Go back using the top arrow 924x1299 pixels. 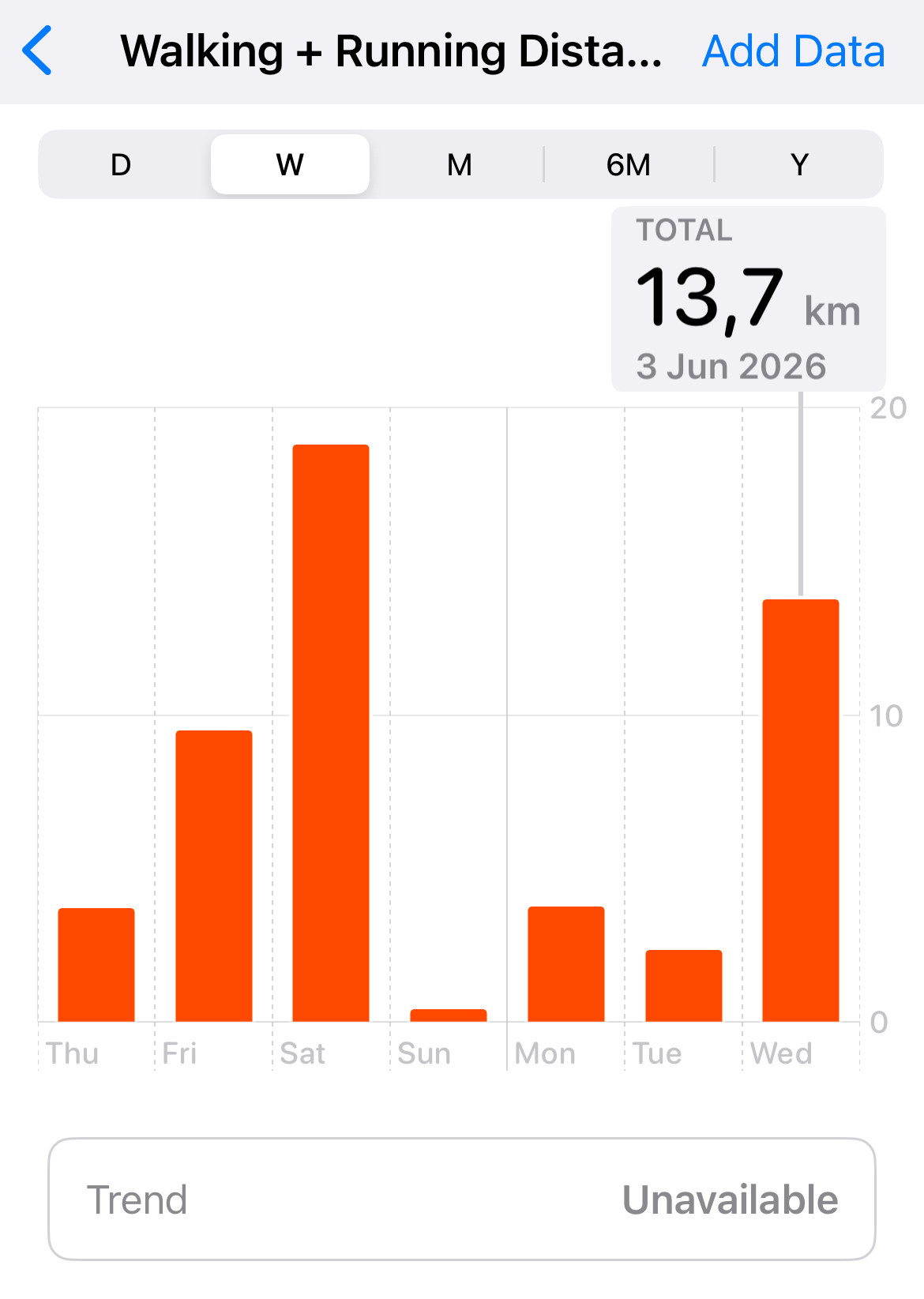[37, 51]
